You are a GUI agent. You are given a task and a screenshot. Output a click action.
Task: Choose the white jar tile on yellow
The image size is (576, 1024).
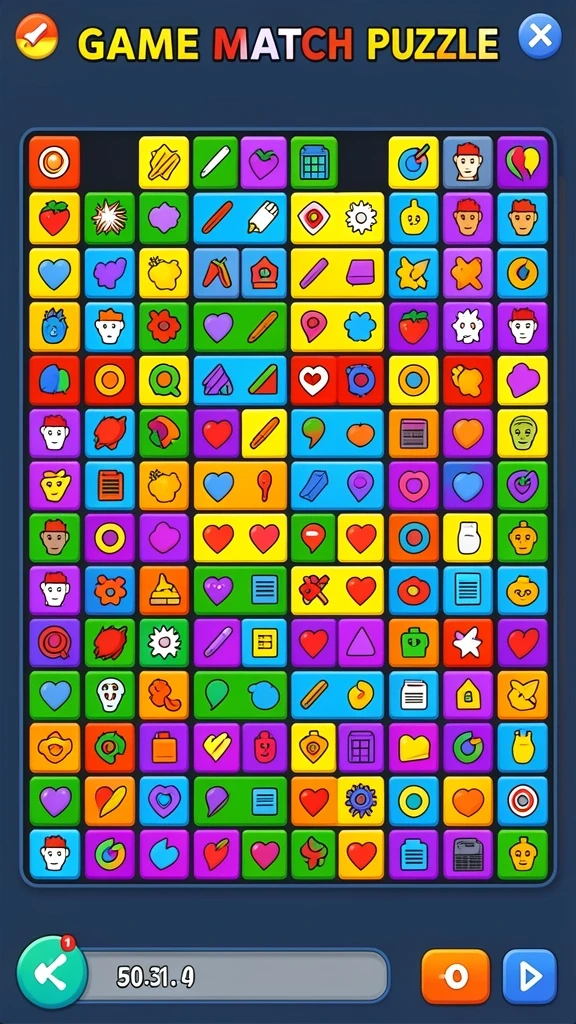tap(468, 537)
